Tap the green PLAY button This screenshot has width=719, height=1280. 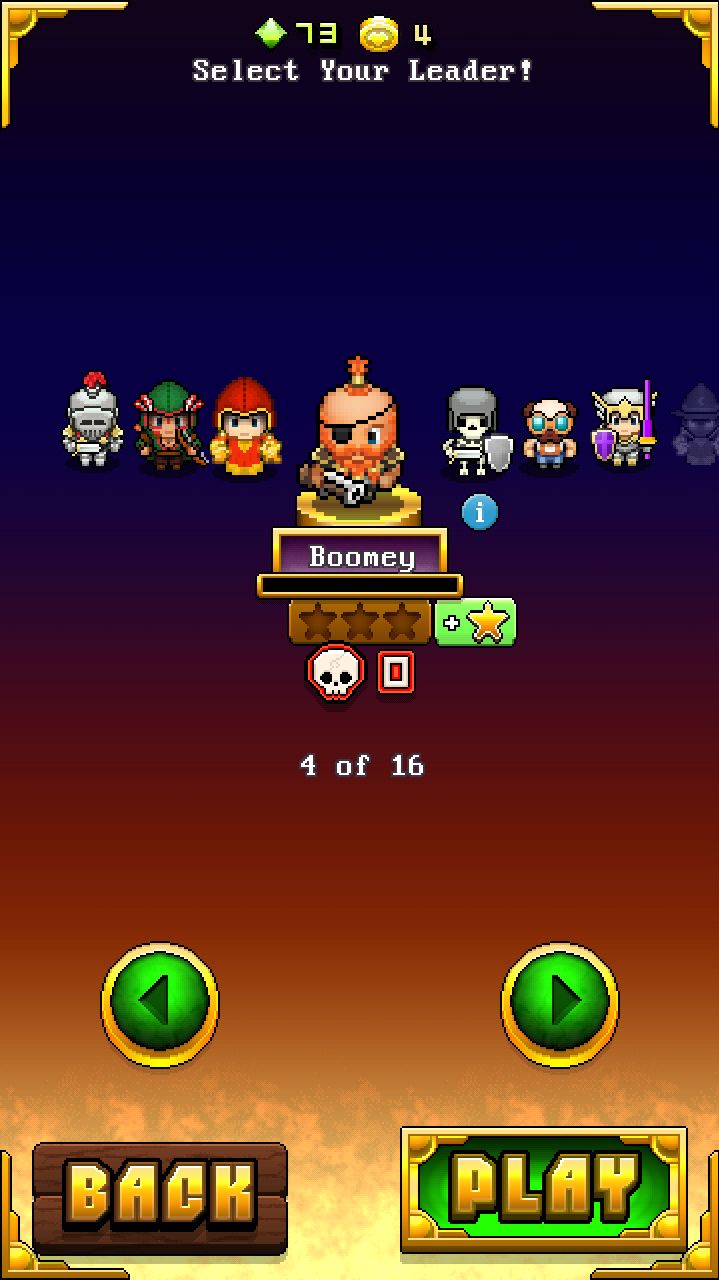[544, 1189]
